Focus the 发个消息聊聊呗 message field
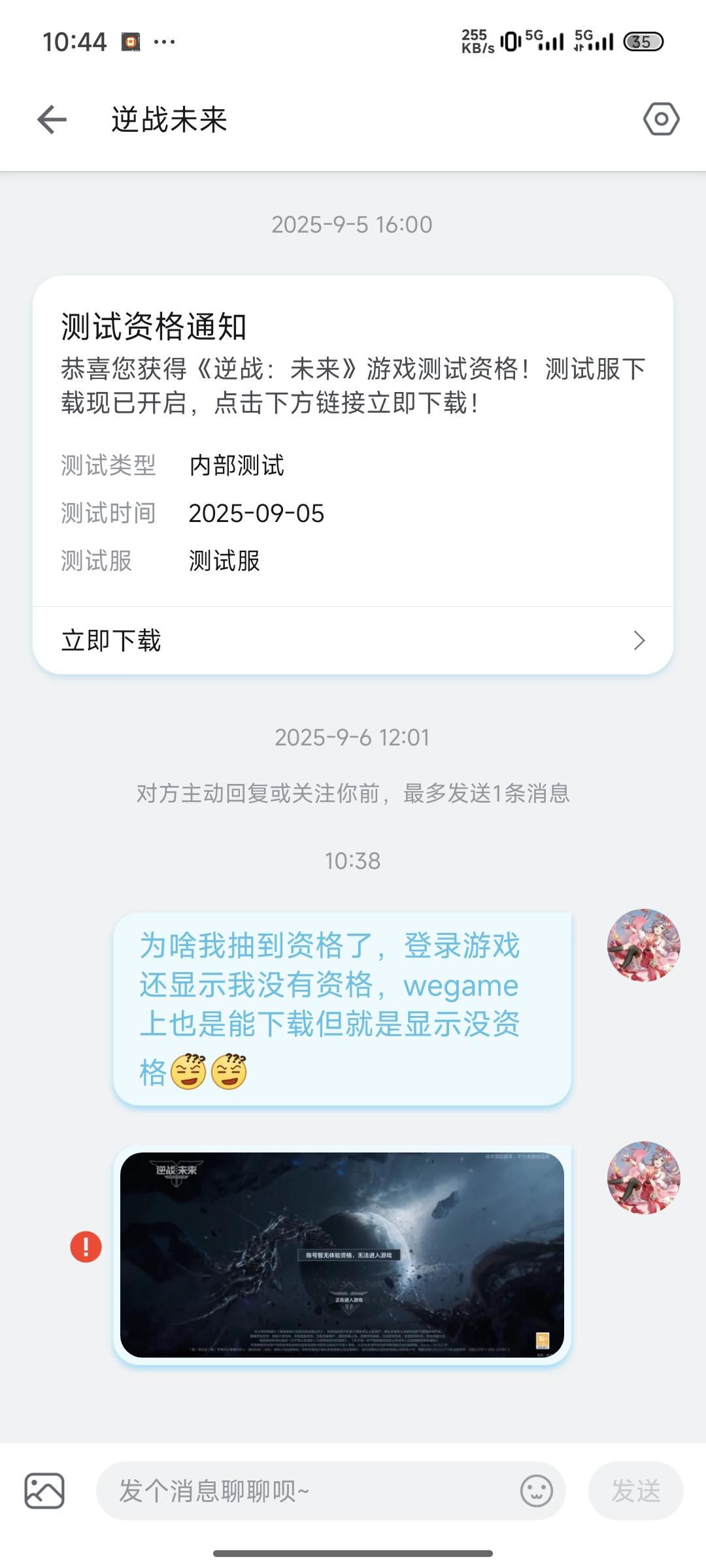The width and height of the screenshot is (706, 1568). pos(307,1491)
